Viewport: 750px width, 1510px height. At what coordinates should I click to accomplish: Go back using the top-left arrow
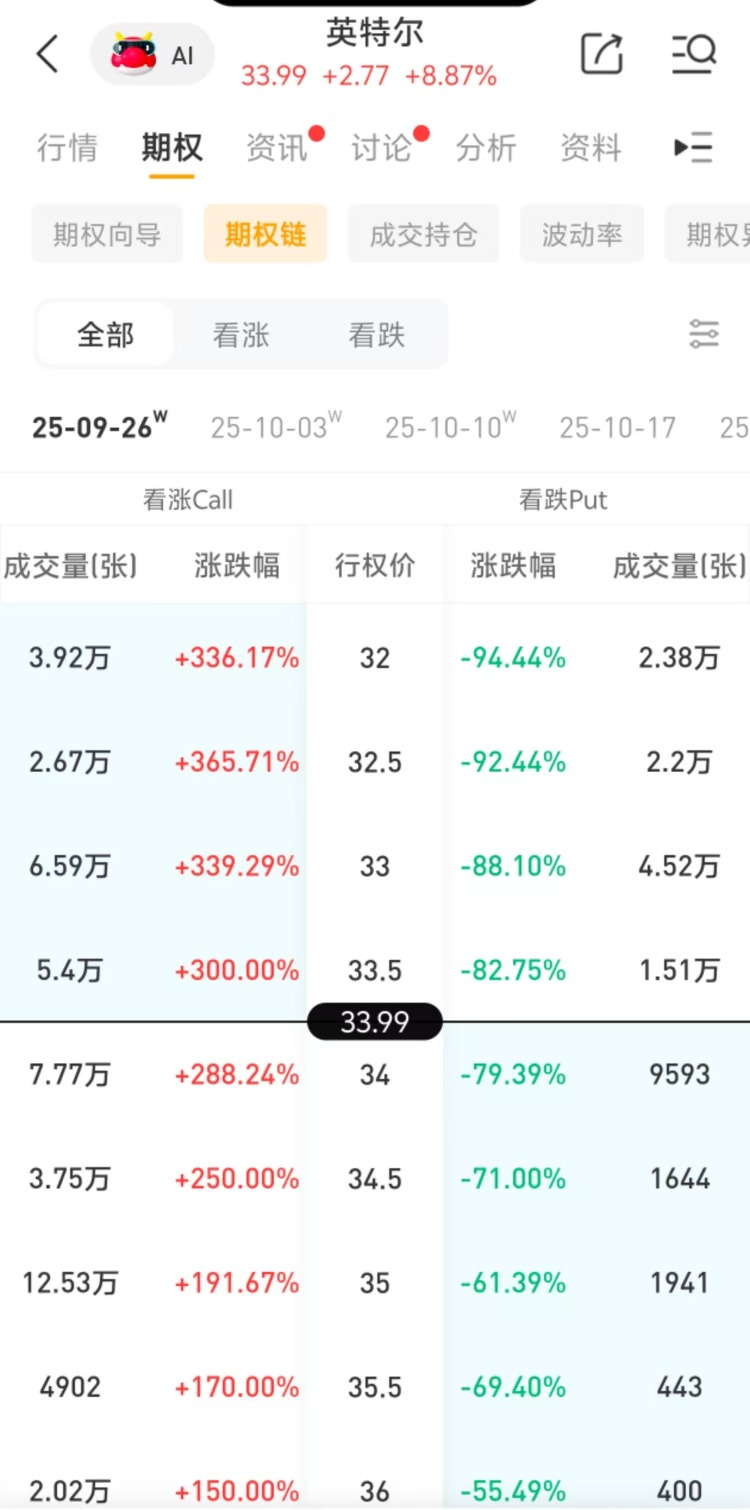pyautogui.click(x=47, y=54)
